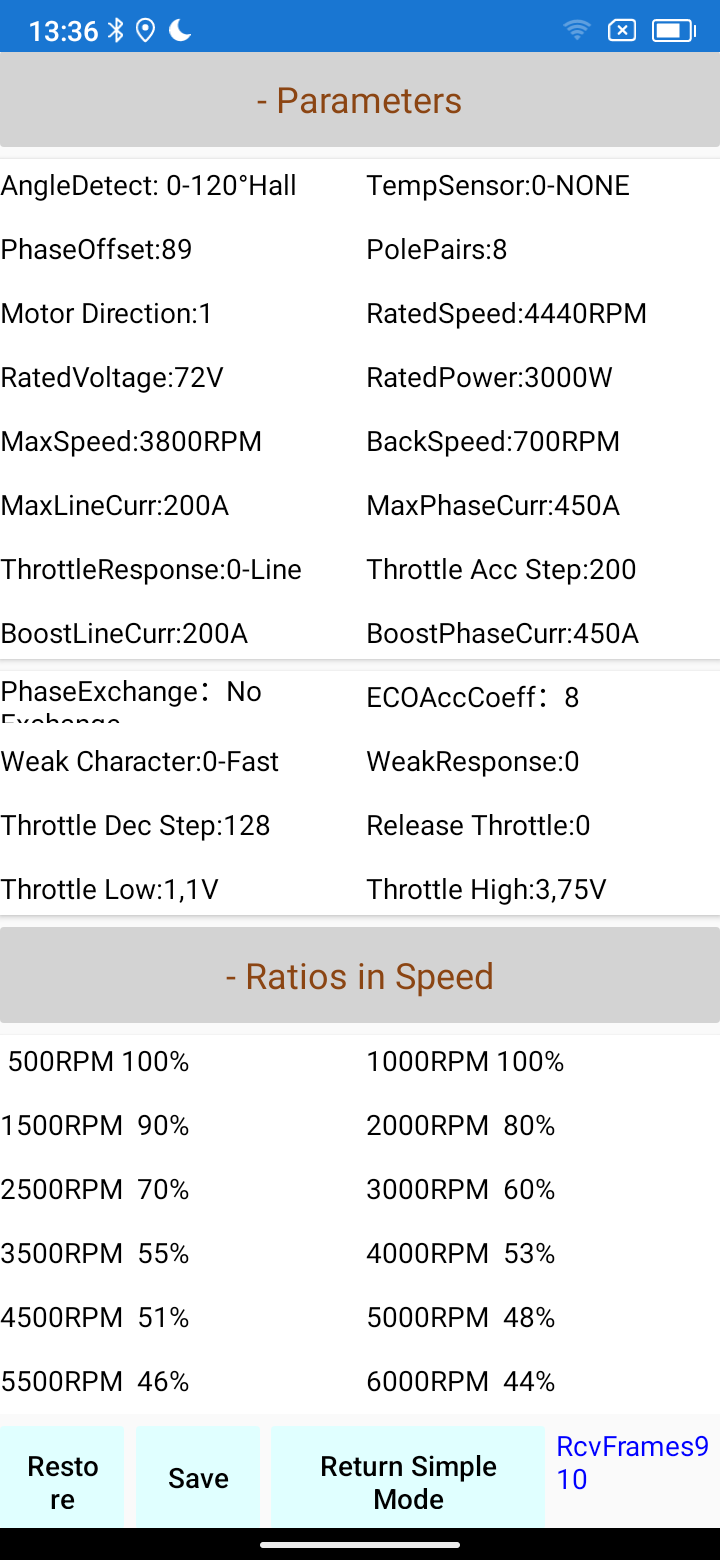Tap the Restore button

(x=62, y=1481)
